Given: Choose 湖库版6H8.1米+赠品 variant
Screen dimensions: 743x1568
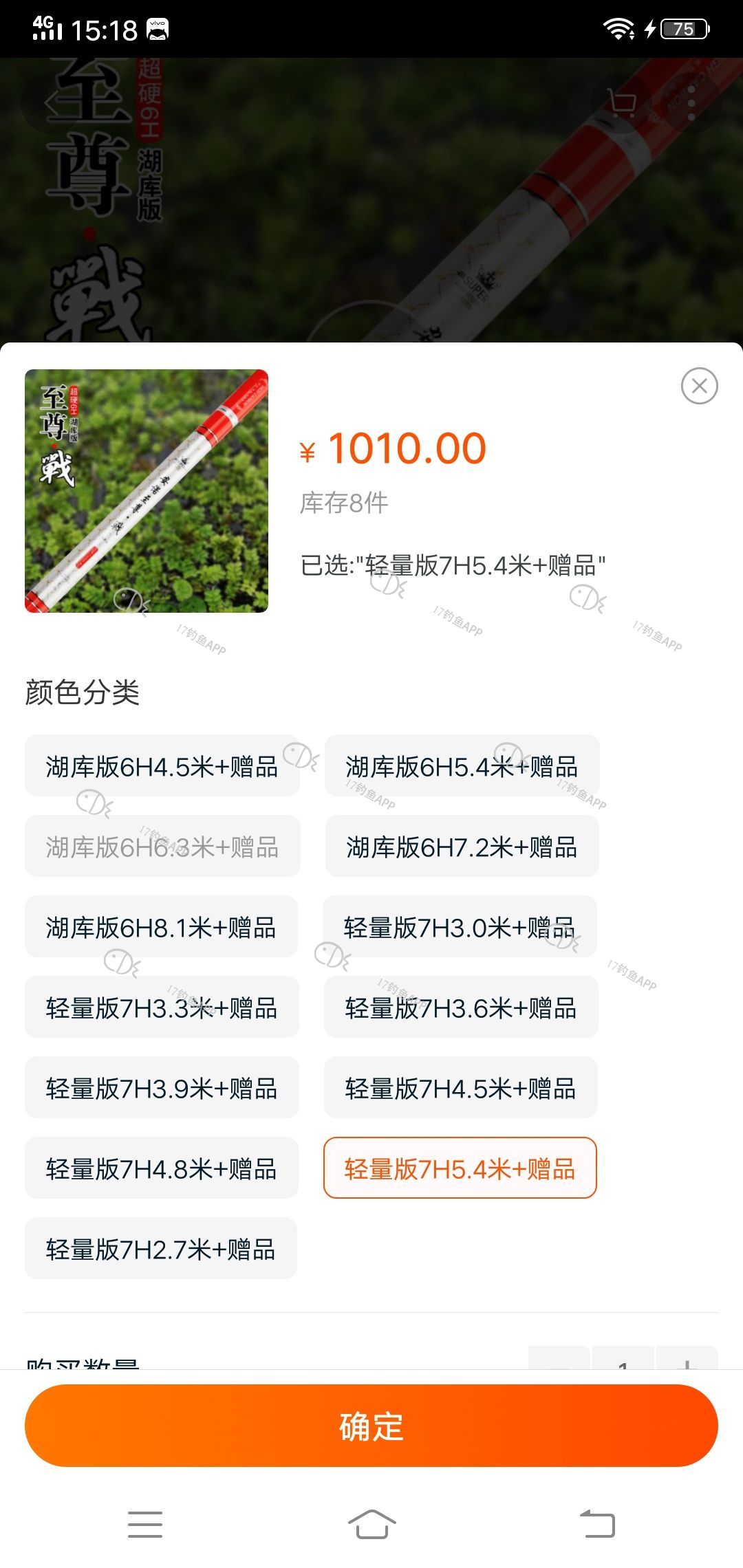Looking at the screenshot, I should pos(161,927).
